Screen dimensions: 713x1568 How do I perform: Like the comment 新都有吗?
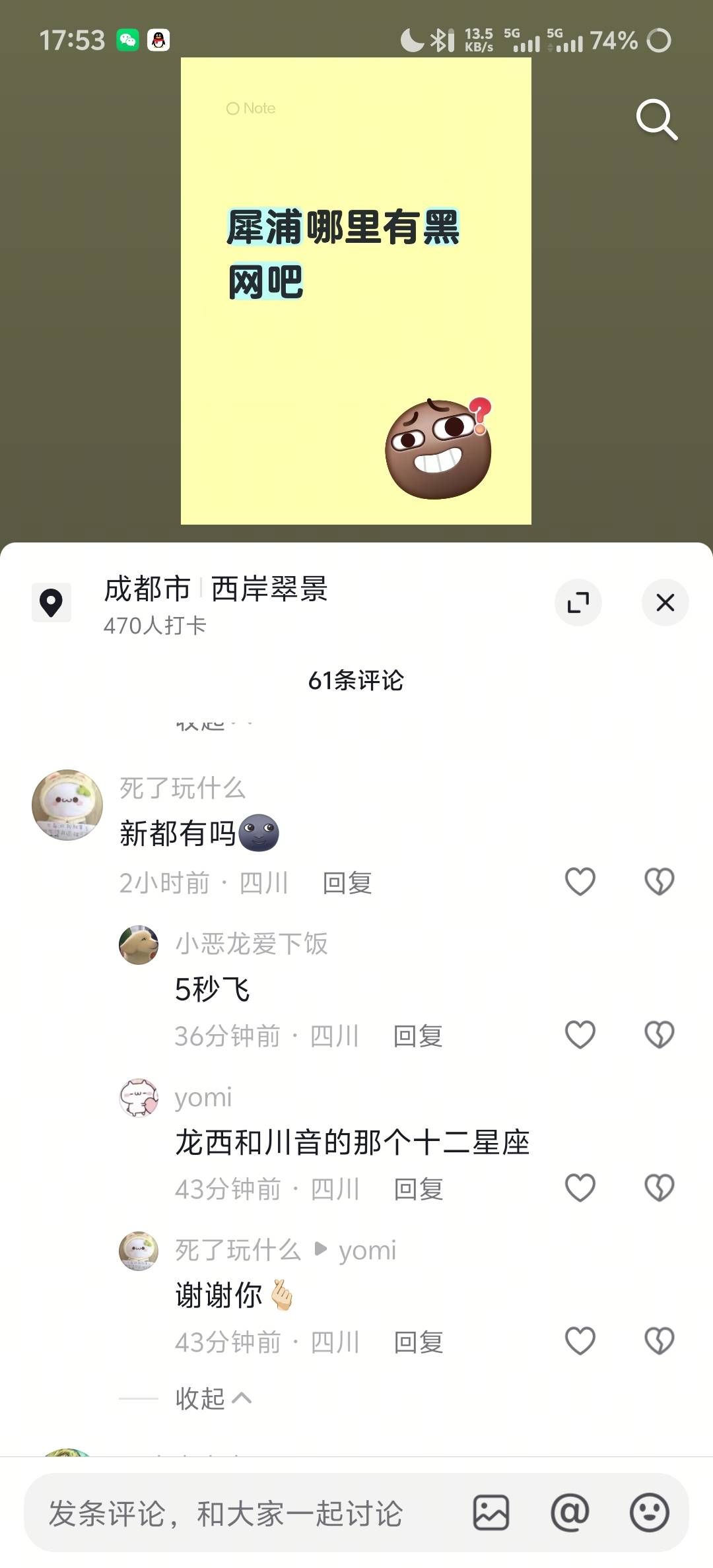tap(580, 882)
